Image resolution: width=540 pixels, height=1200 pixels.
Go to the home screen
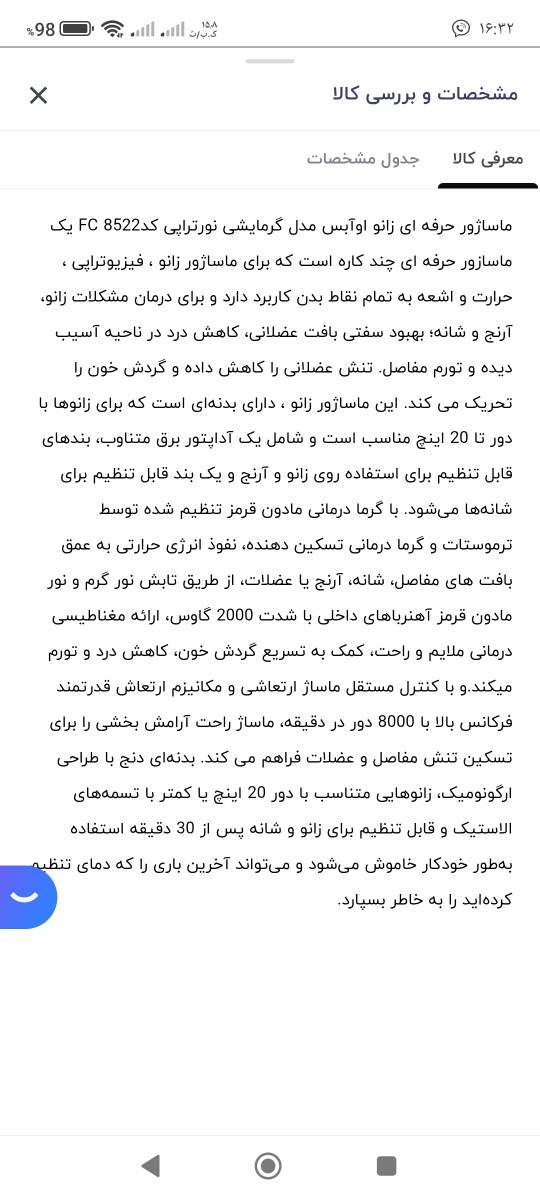(268, 1165)
